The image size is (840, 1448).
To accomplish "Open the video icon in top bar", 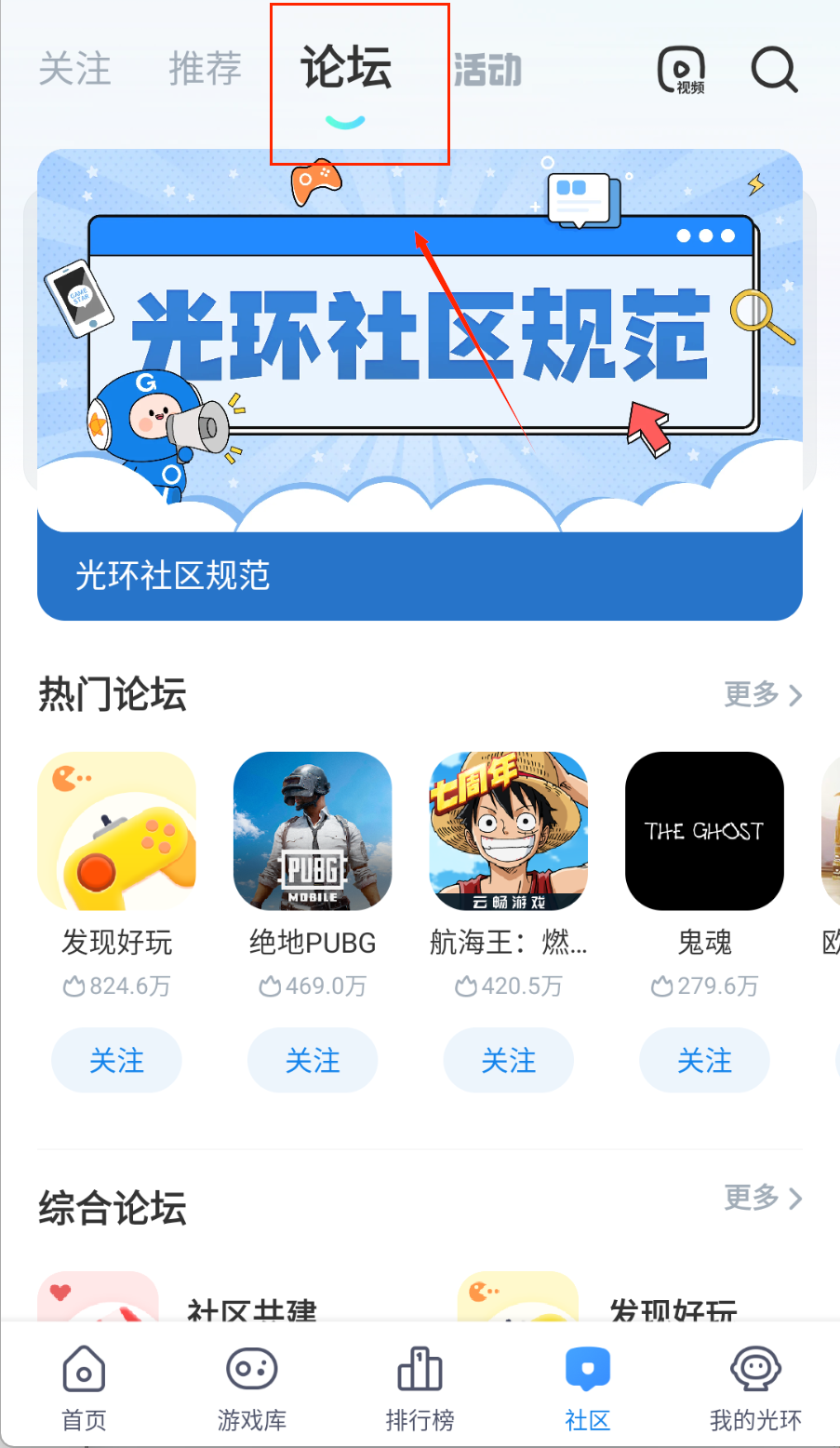I will tap(682, 70).
